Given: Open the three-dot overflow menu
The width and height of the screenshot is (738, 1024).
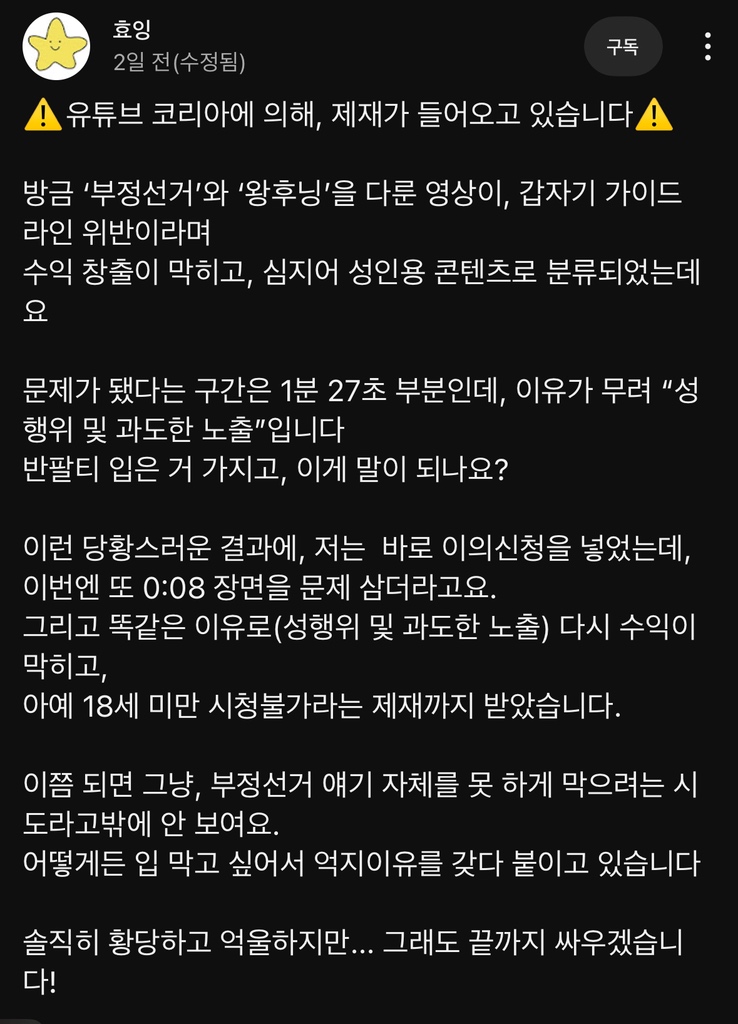Looking at the screenshot, I should coord(708,46).
